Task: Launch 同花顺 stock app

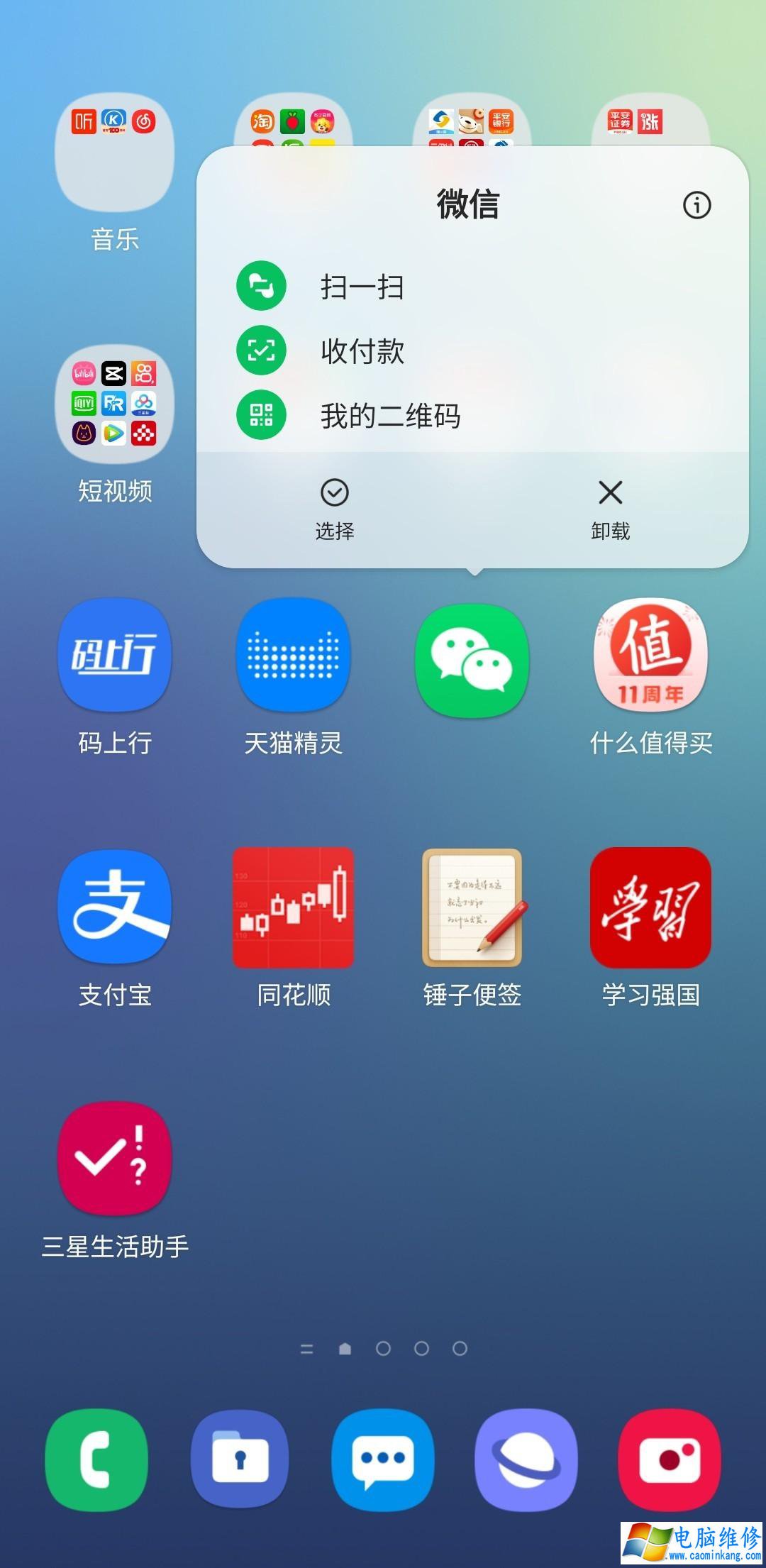Action: [x=293, y=907]
